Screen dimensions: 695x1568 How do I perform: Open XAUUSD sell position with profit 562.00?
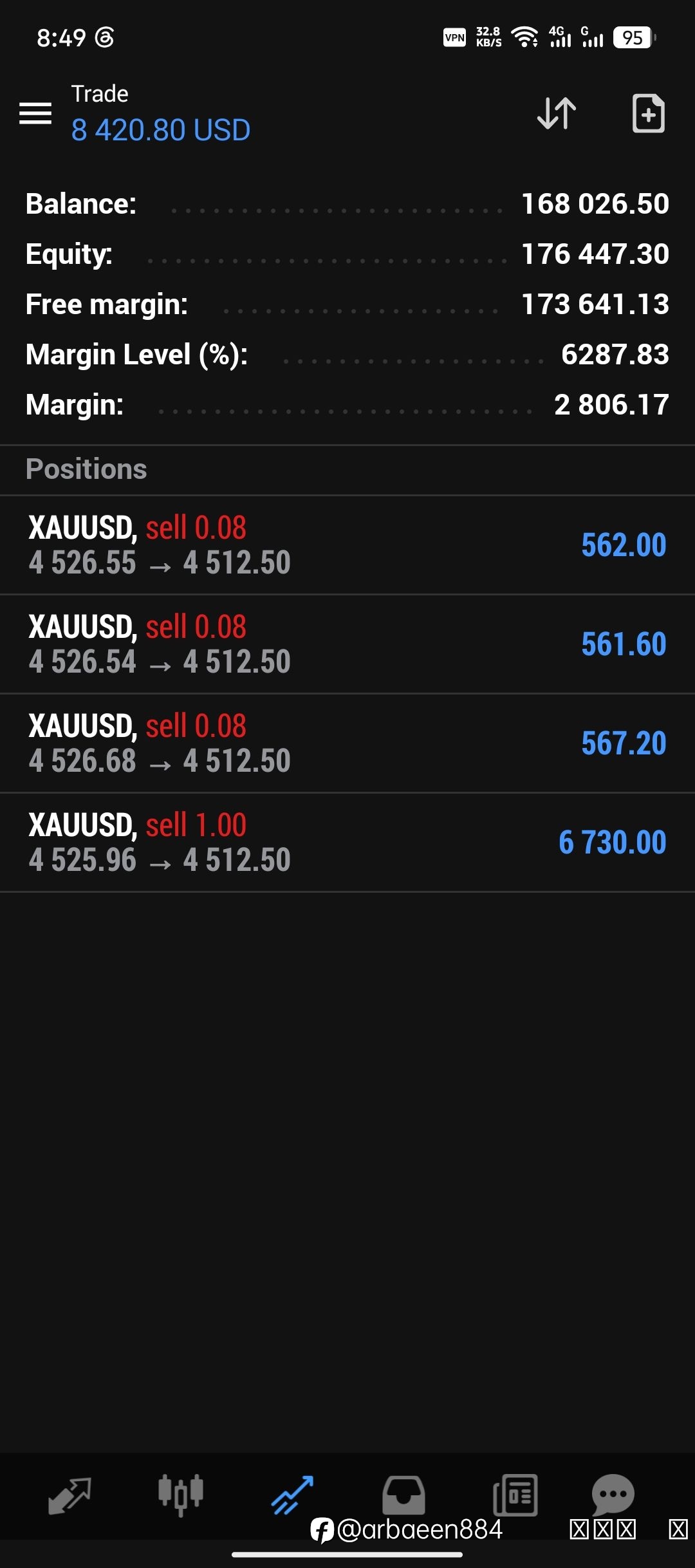pos(347,545)
